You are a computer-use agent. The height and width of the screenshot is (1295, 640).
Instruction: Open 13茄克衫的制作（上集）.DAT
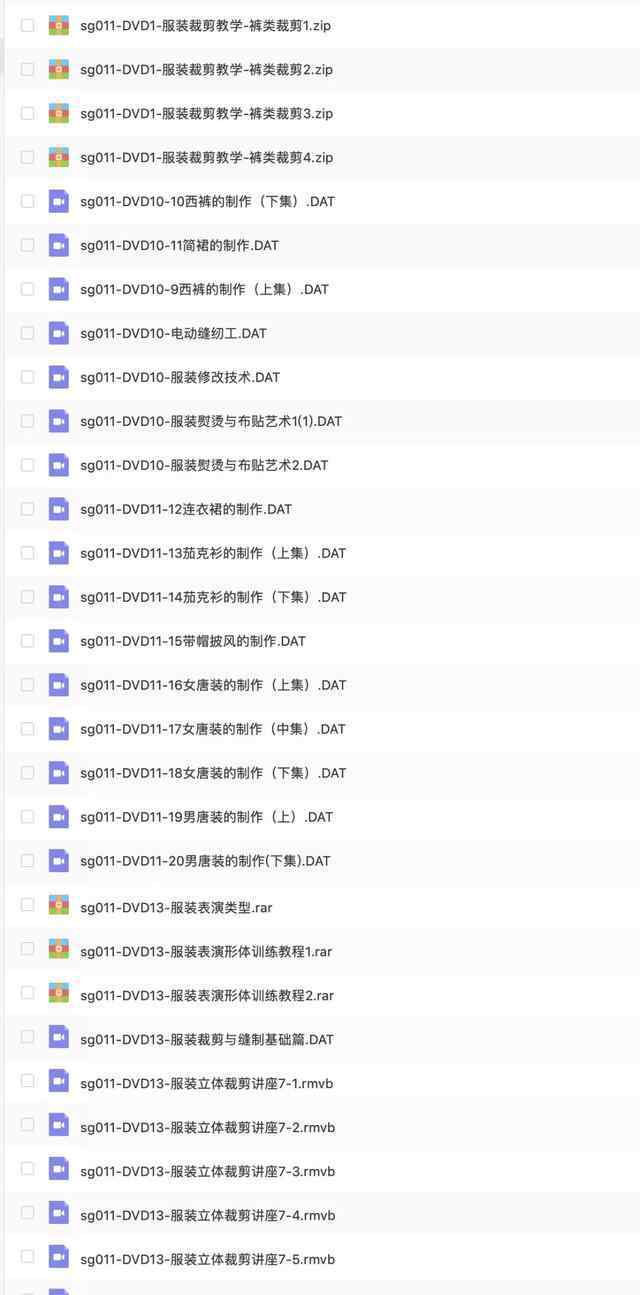[213, 553]
